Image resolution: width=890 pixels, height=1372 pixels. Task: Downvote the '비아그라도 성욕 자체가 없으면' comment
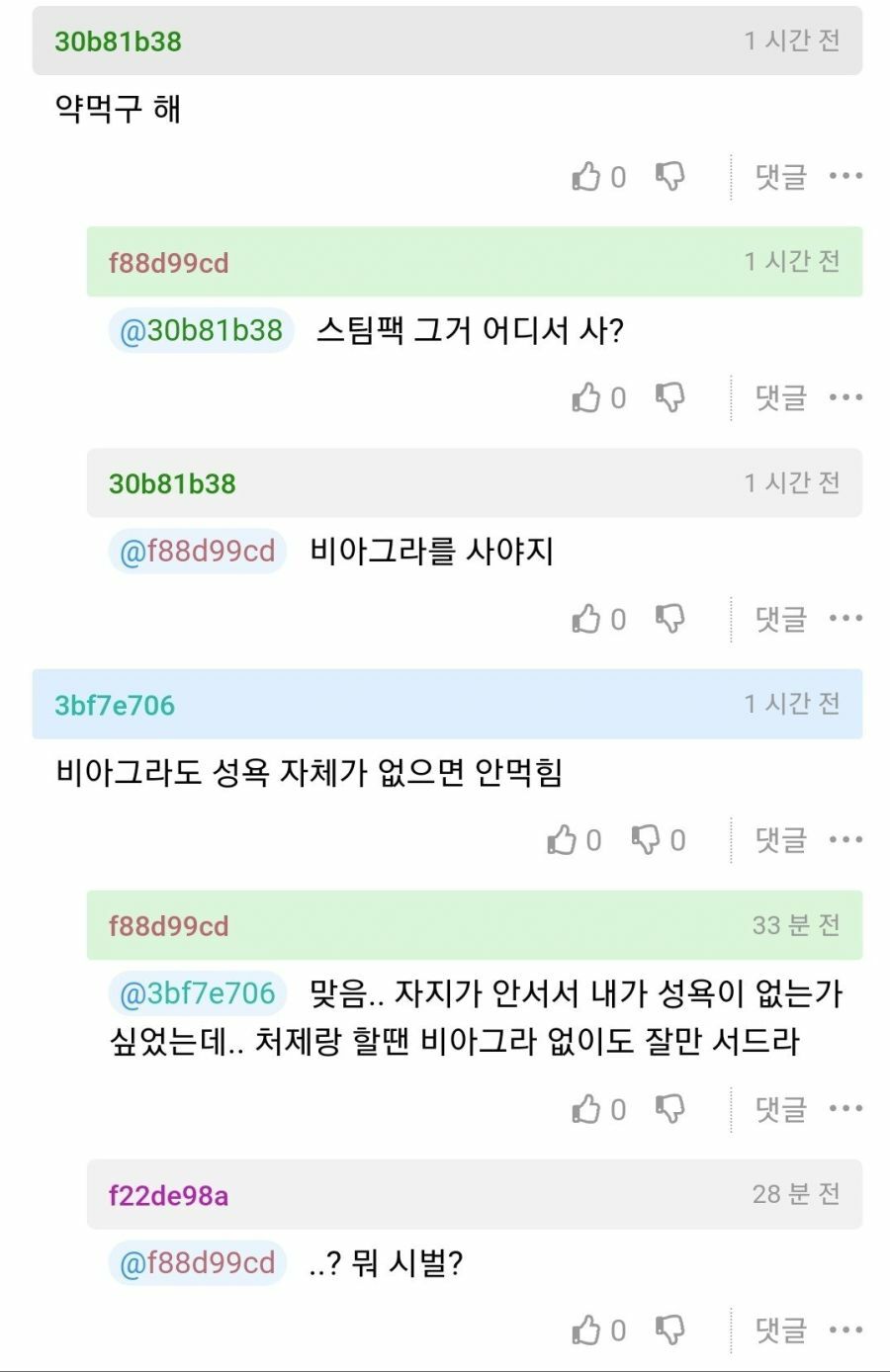point(646,840)
